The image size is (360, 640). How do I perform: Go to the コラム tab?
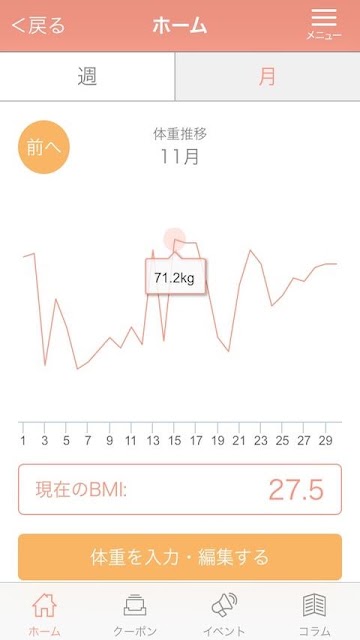(x=315, y=614)
